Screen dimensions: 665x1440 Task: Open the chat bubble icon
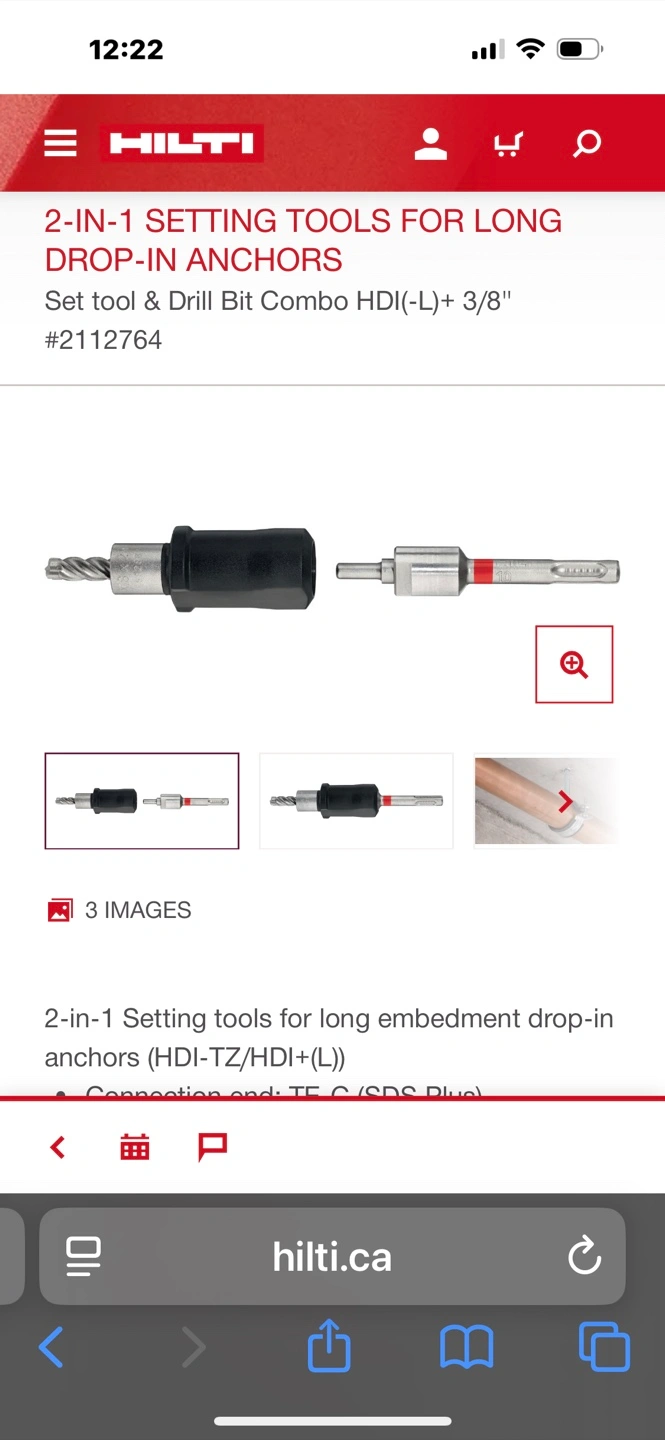click(212, 1147)
